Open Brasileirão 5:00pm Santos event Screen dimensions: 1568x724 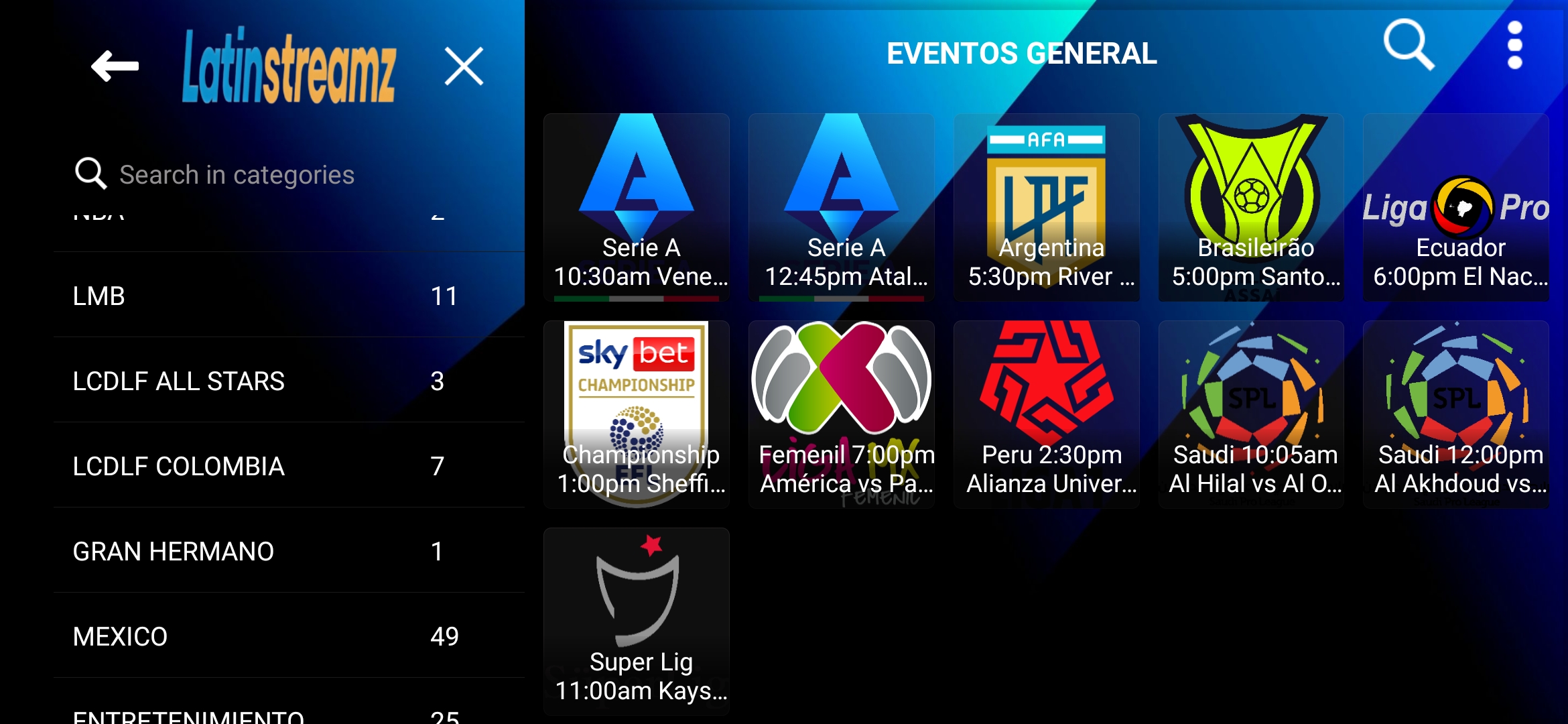tap(1251, 208)
